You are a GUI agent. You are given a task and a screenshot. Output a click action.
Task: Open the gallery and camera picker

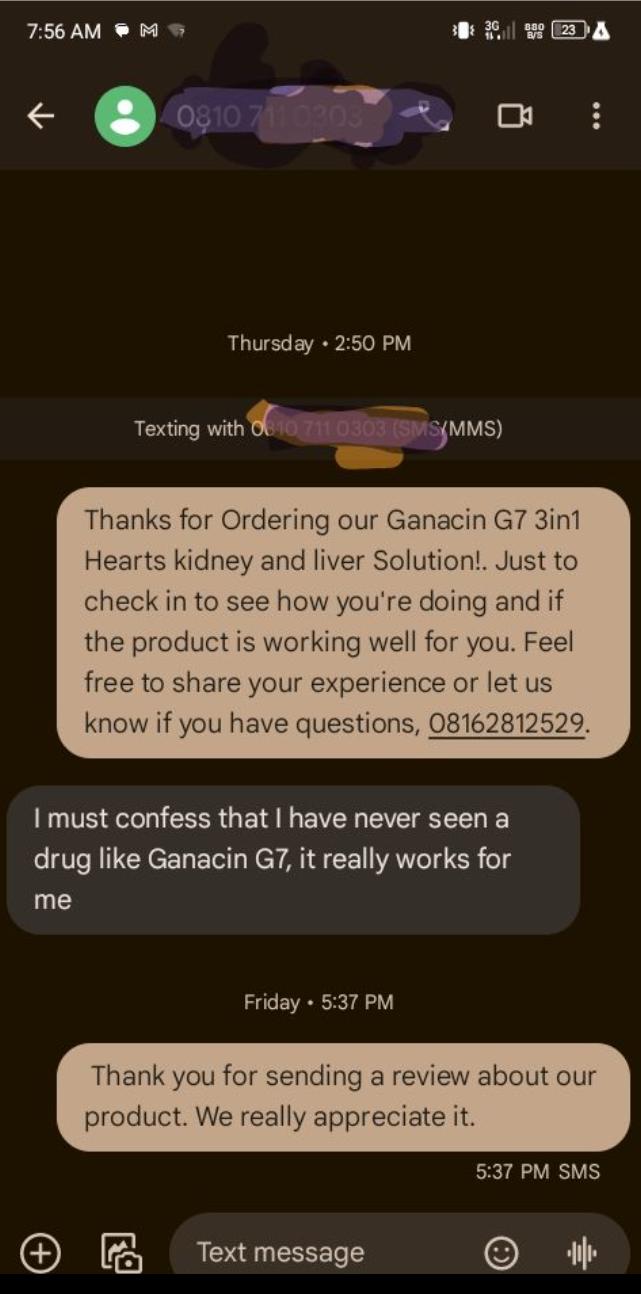tap(121, 1252)
